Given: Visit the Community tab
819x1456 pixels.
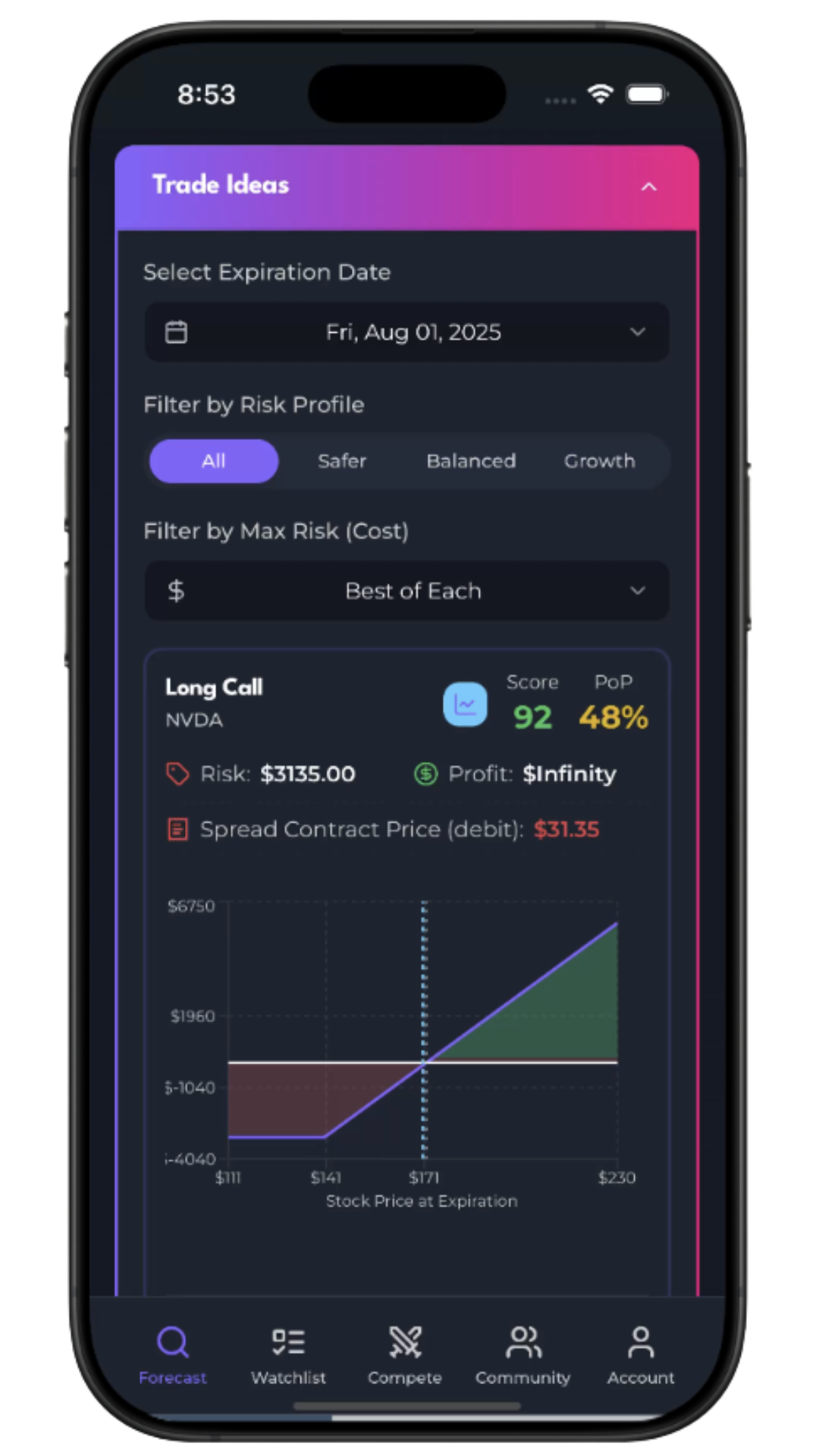Looking at the screenshot, I should click(523, 1354).
